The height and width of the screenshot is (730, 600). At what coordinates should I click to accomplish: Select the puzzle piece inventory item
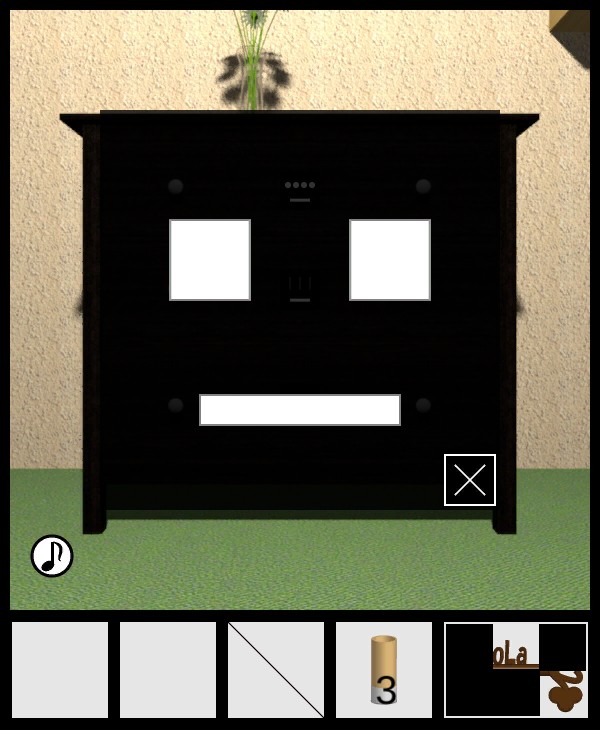[516, 670]
